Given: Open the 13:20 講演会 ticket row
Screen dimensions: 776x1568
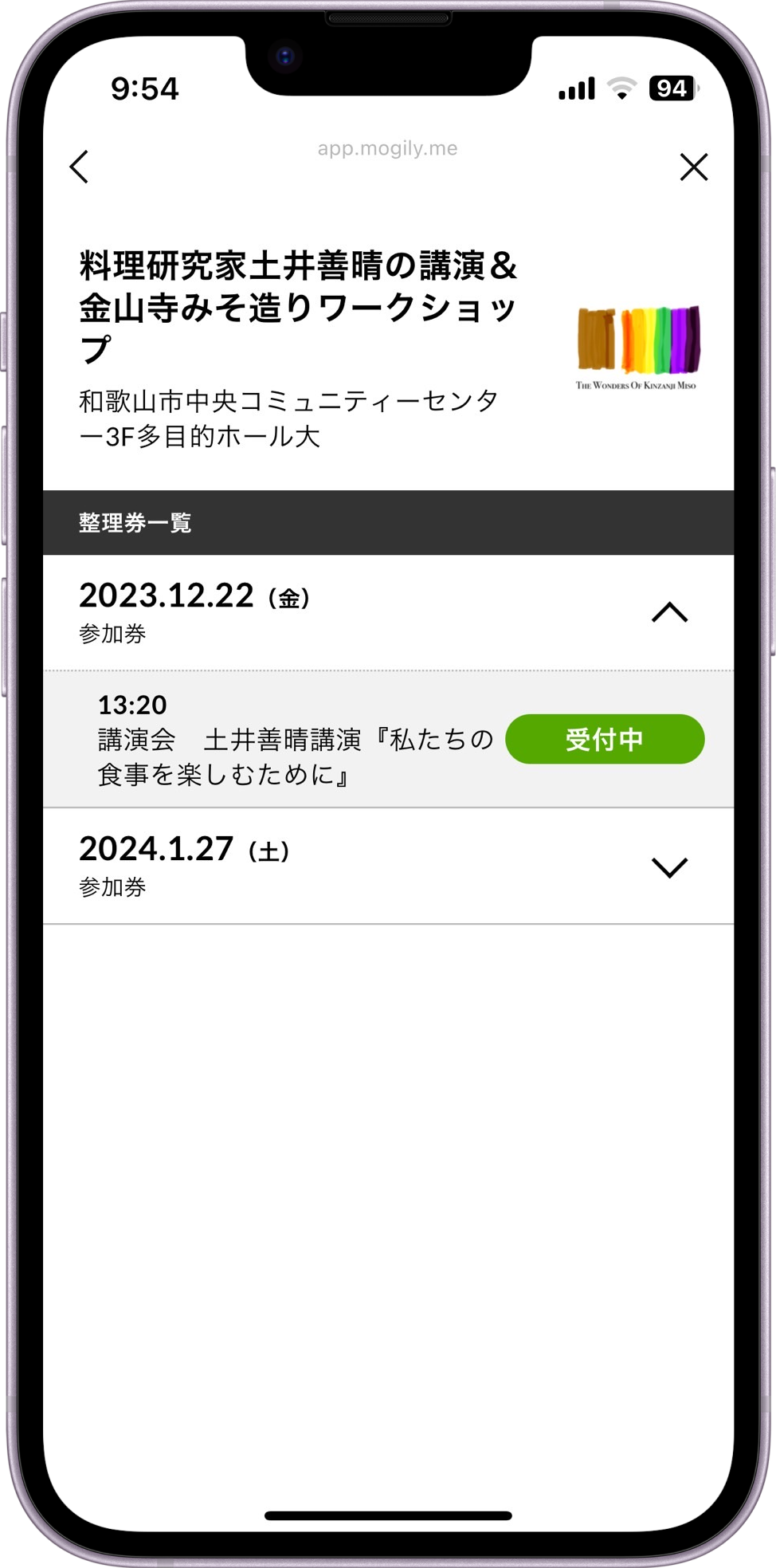Looking at the screenshot, I should pyautogui.click(x=388, y=739).
